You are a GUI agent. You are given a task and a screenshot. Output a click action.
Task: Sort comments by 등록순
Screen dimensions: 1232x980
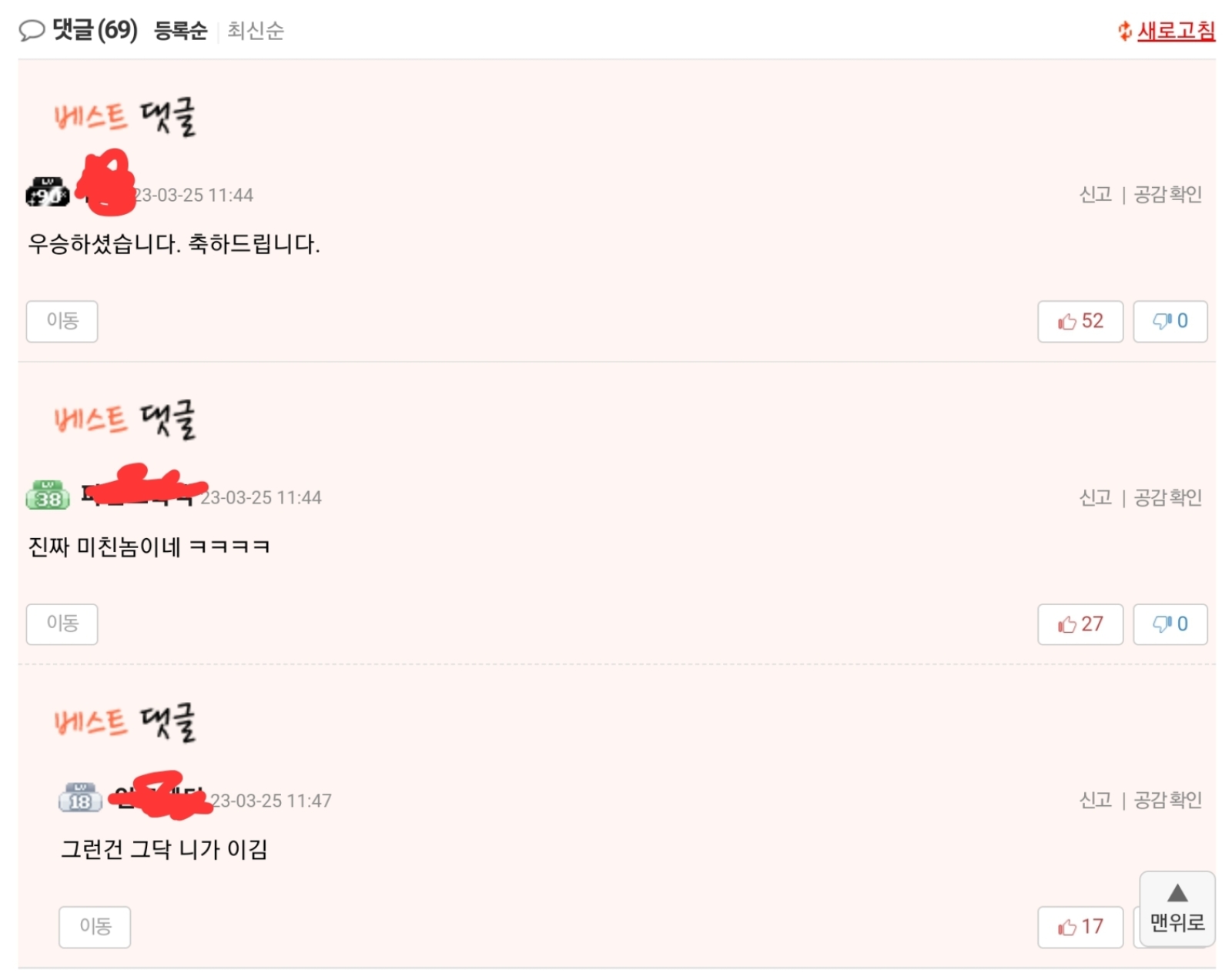click(x=180, y=31)
